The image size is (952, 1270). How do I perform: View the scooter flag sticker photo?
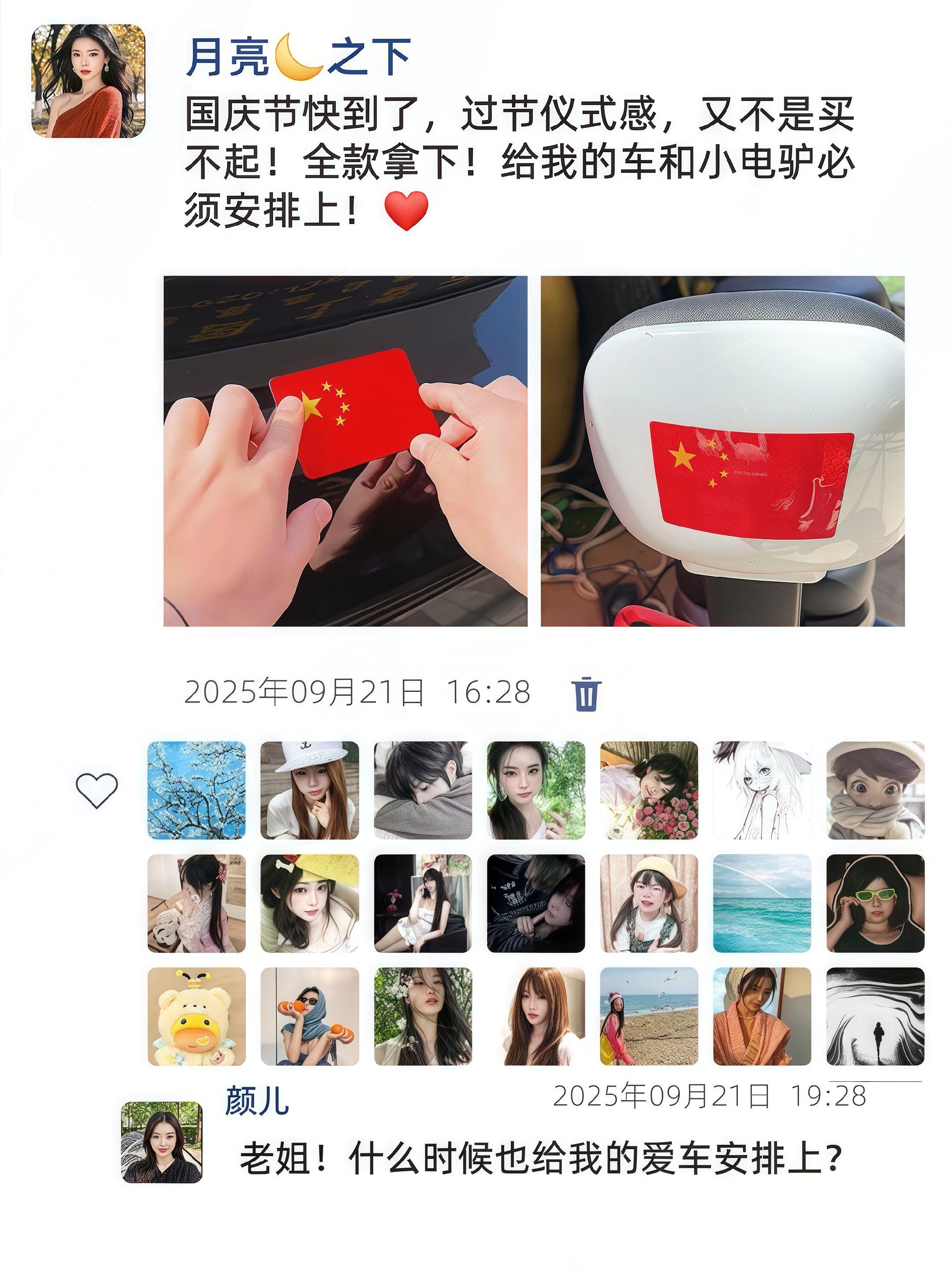tap(722, 451)
